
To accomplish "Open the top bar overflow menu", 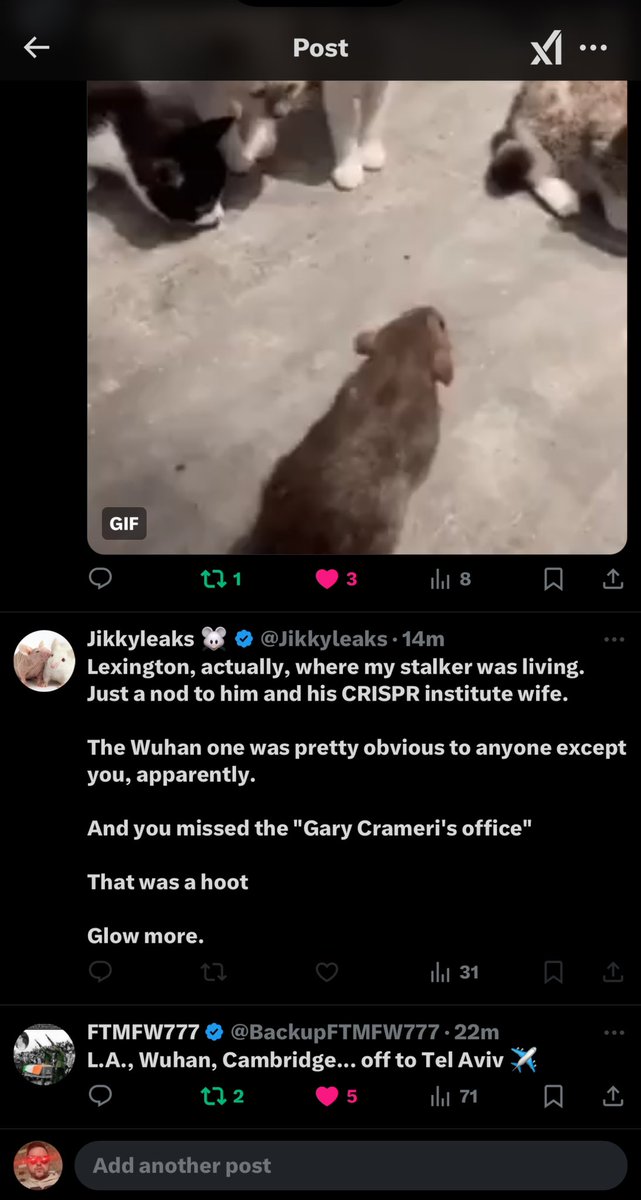I will [594, 48].
